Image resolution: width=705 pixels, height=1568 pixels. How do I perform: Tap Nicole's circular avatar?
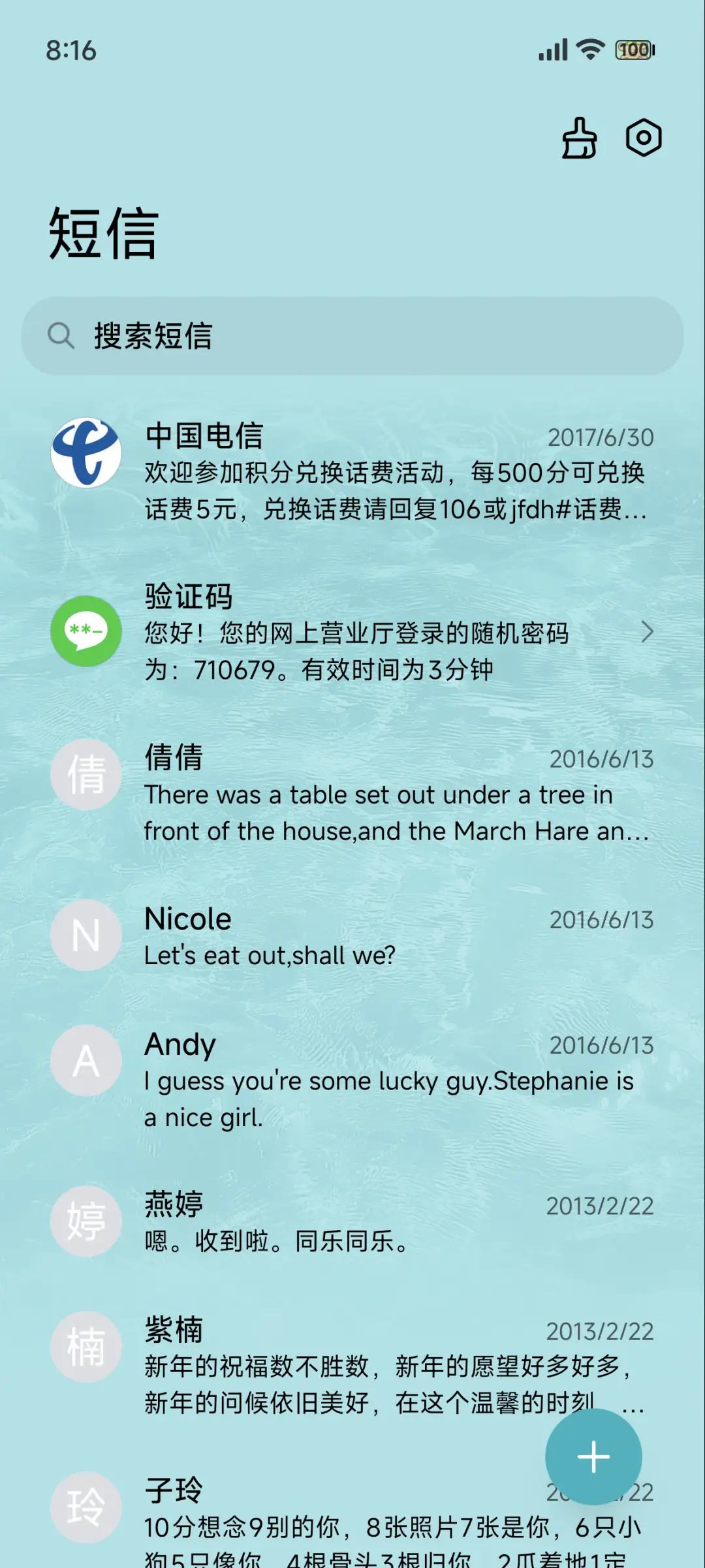(x=85, y=935)
